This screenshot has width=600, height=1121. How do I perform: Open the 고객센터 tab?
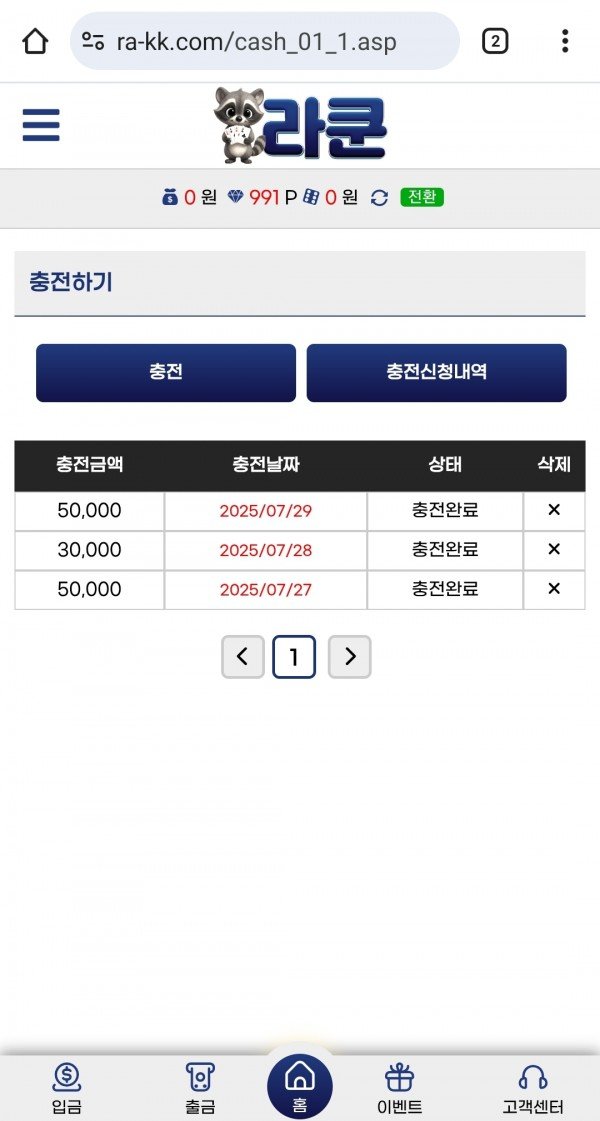click(533, 1089)
